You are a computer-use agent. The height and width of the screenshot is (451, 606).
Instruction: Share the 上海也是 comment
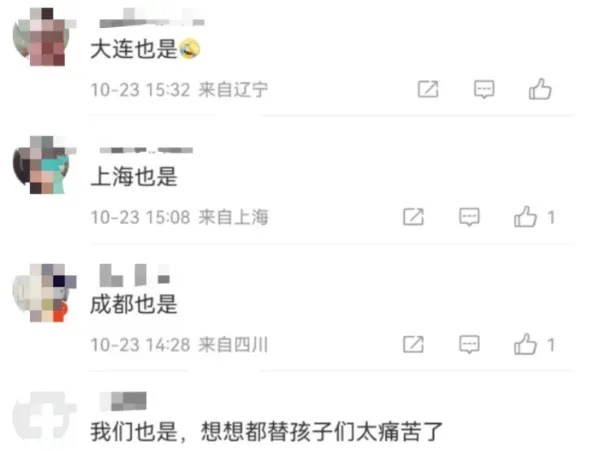point(414,216)
